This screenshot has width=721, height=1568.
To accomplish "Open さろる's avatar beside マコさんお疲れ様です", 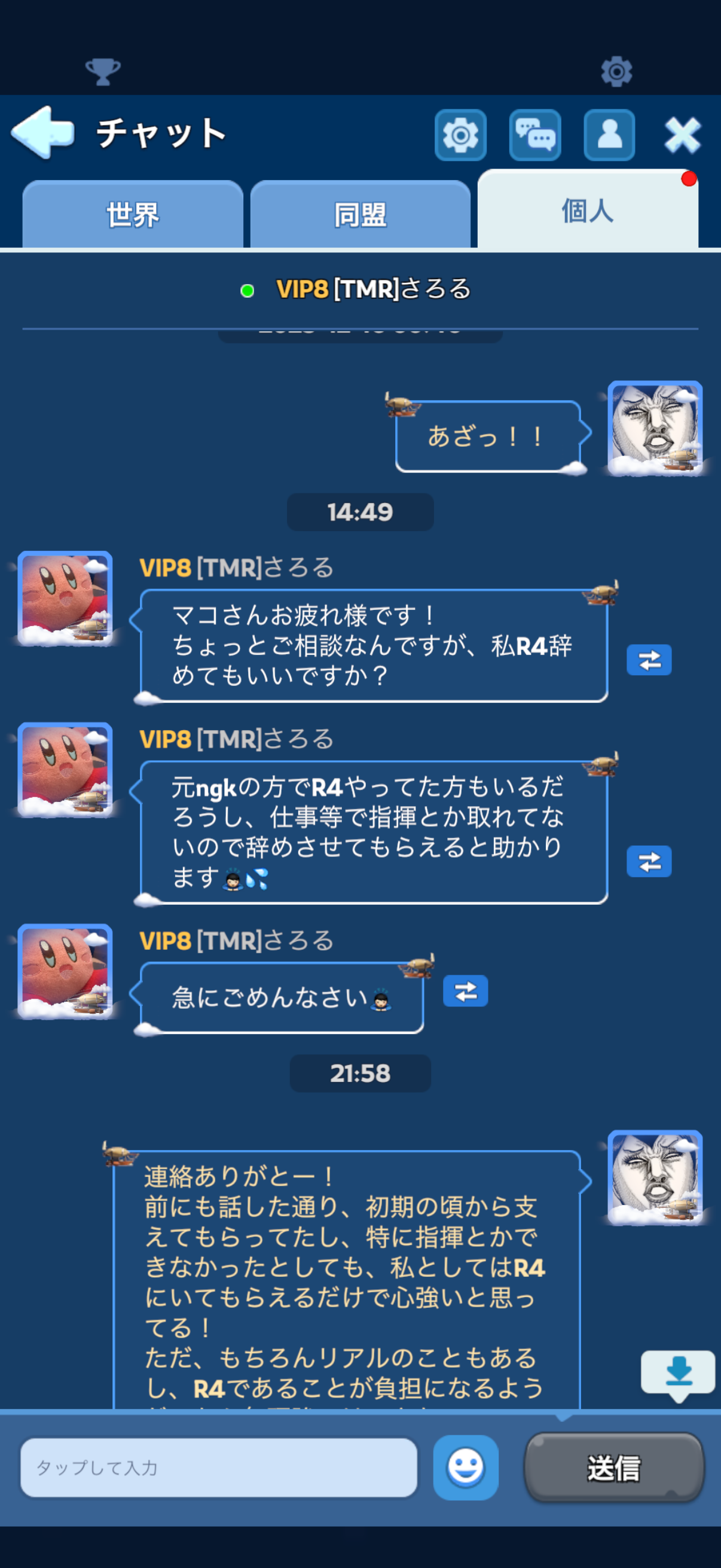I will point(65,599).
